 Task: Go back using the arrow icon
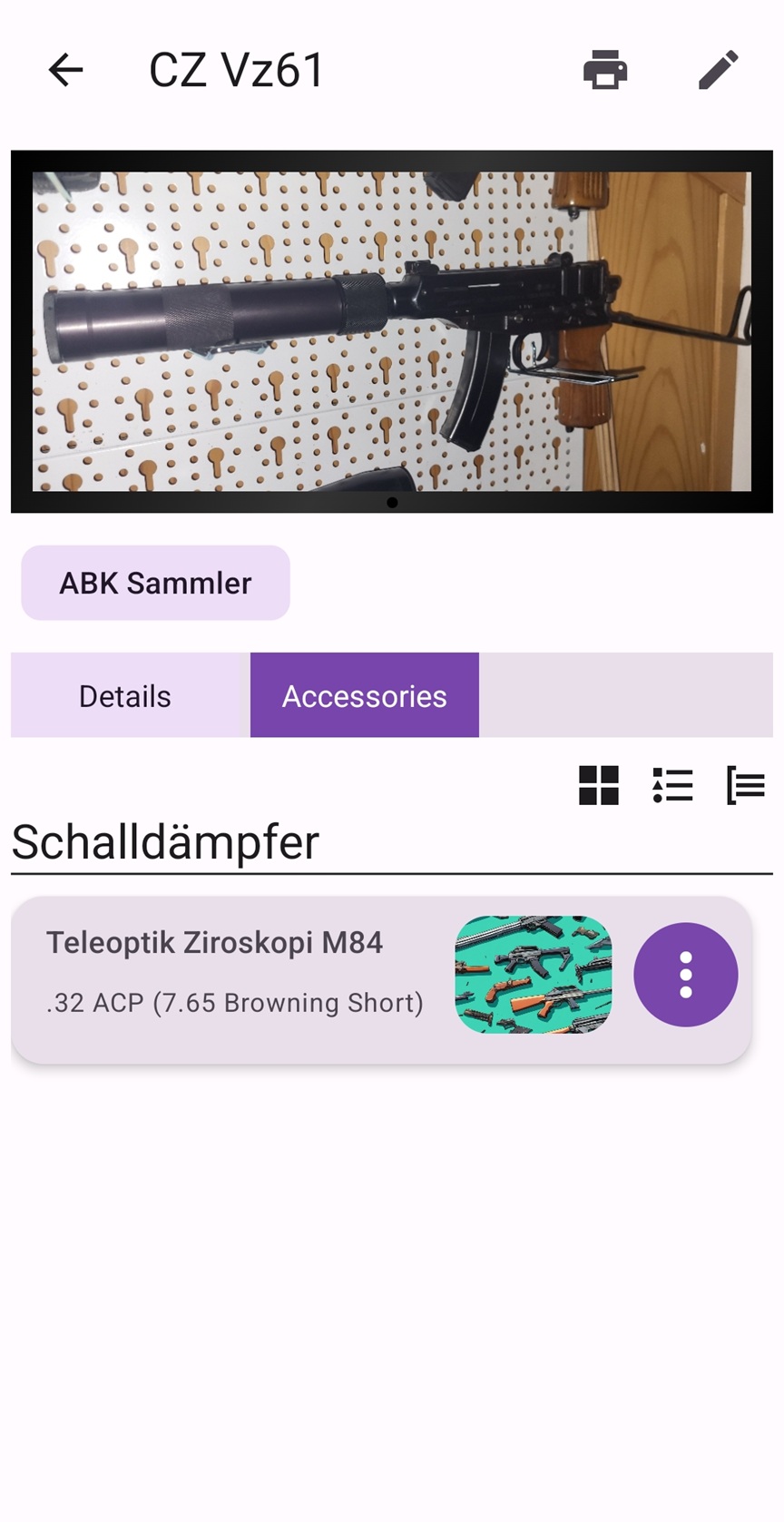[x=65, y=69]
